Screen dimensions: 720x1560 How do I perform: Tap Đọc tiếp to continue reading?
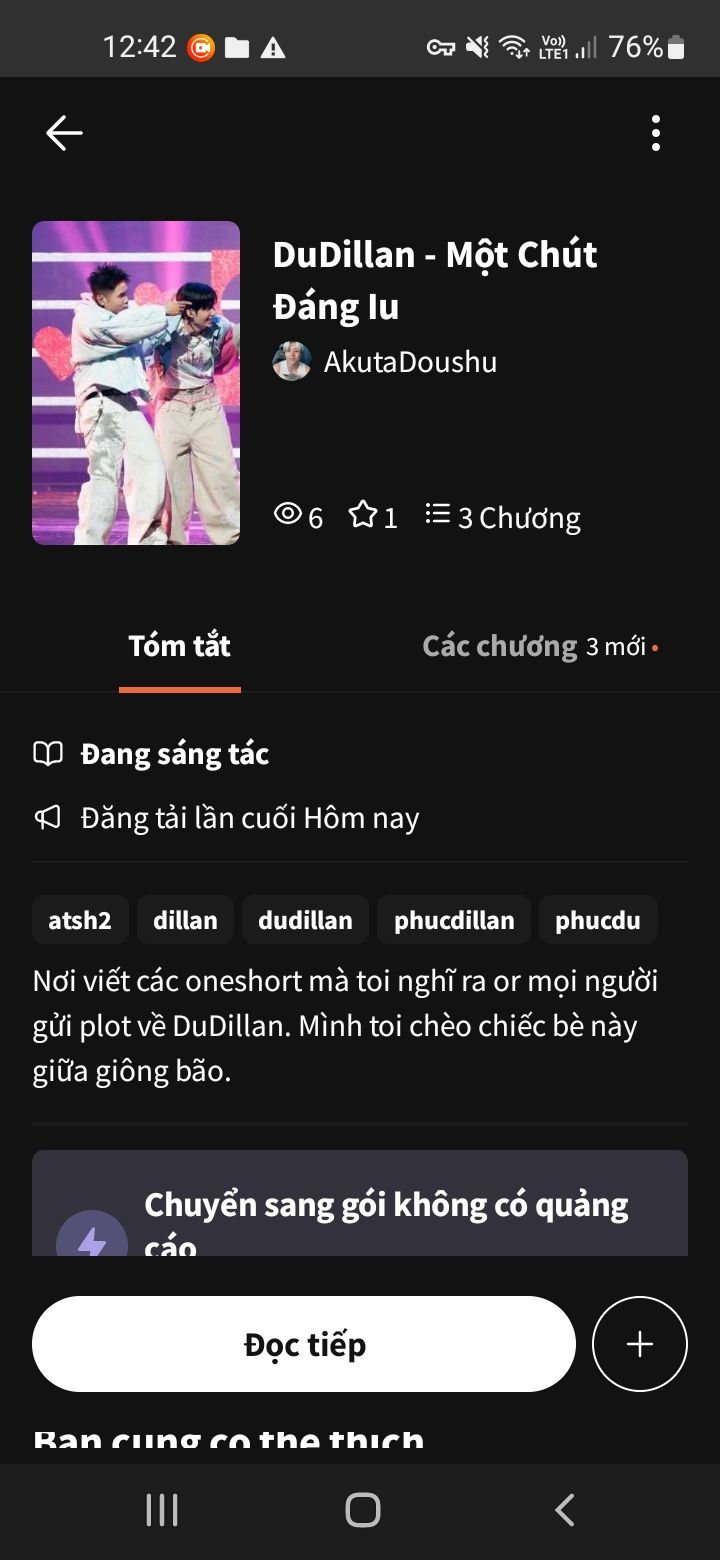pyautogui.click(x=304, y=1344)
